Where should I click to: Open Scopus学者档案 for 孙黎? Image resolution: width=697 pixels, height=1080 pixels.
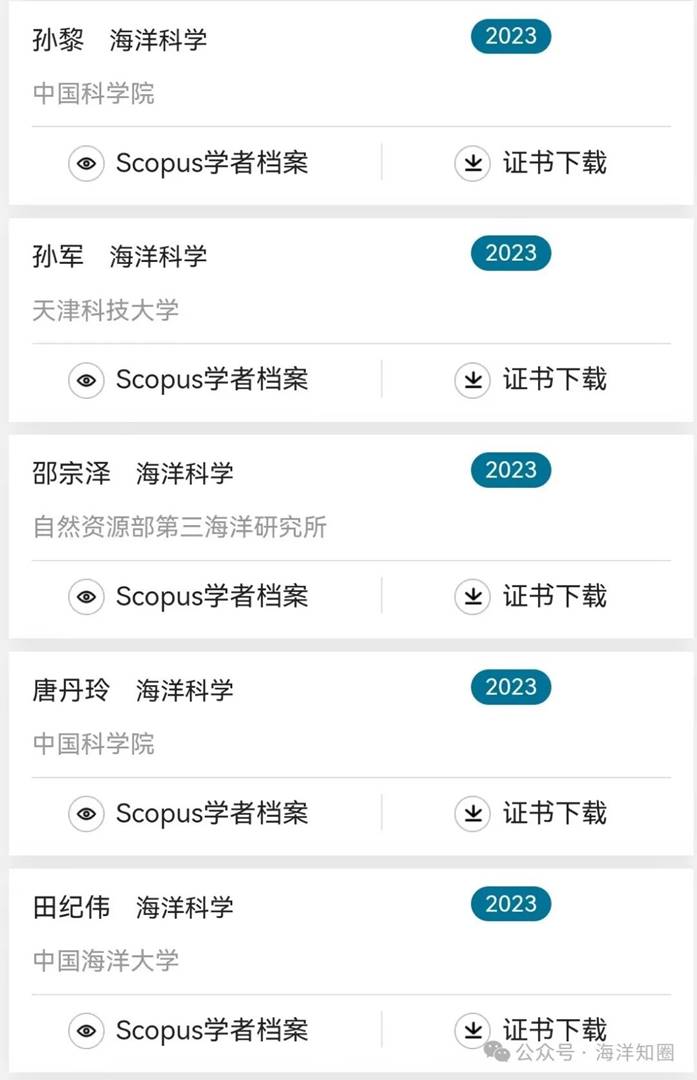point(189,163)
